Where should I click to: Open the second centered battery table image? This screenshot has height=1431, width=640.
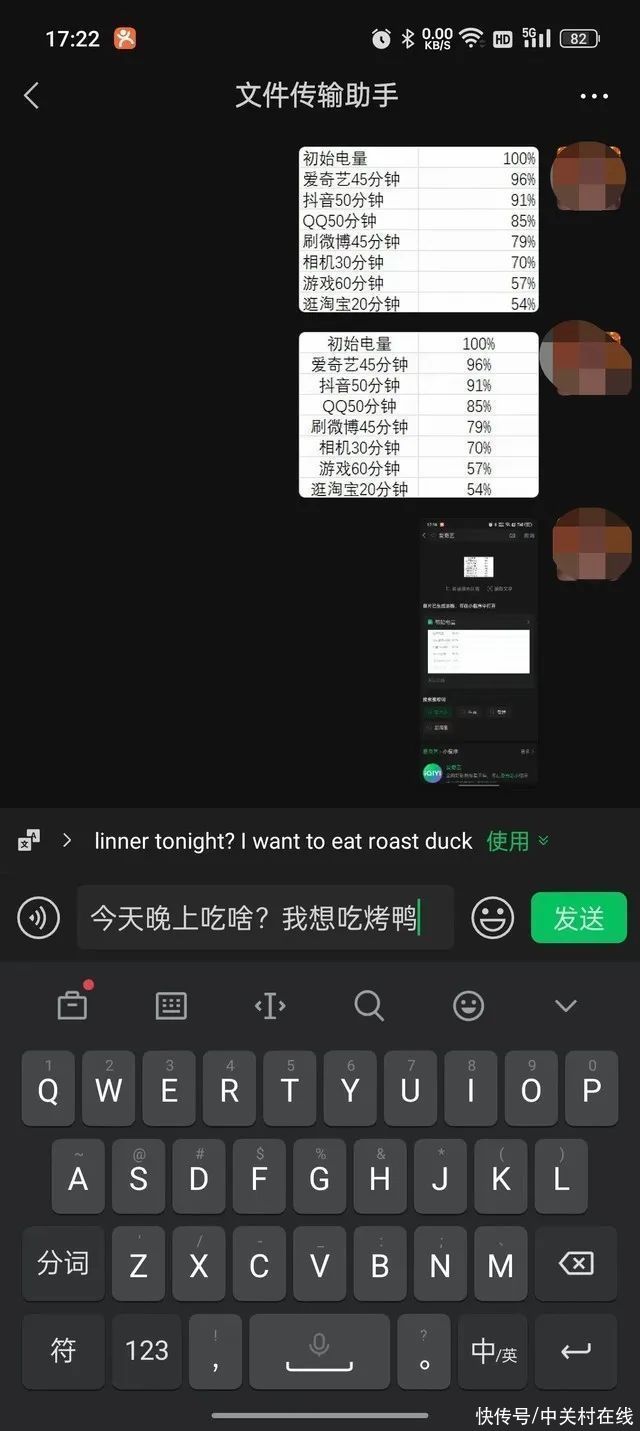pos(418,415)
